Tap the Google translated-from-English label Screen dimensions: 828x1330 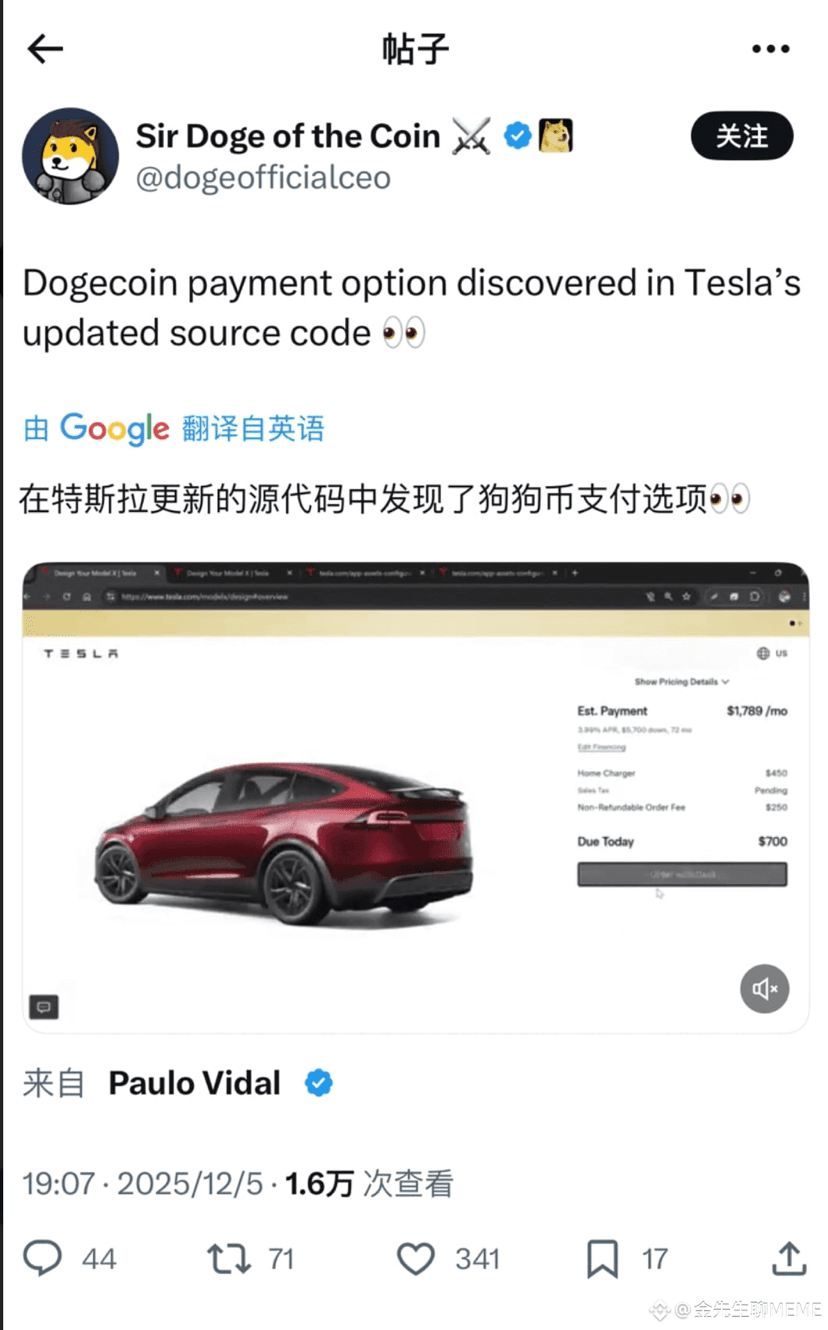[x=174, y=428]
